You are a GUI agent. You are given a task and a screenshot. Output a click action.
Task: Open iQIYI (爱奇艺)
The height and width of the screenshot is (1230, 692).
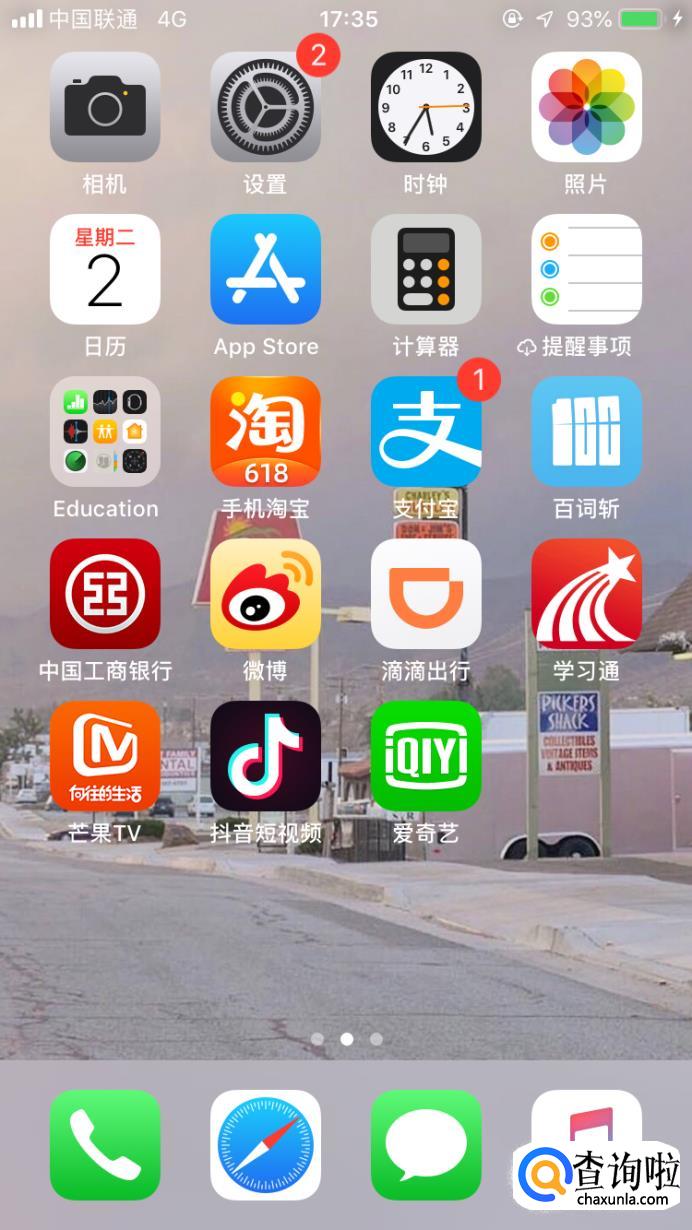426,755
